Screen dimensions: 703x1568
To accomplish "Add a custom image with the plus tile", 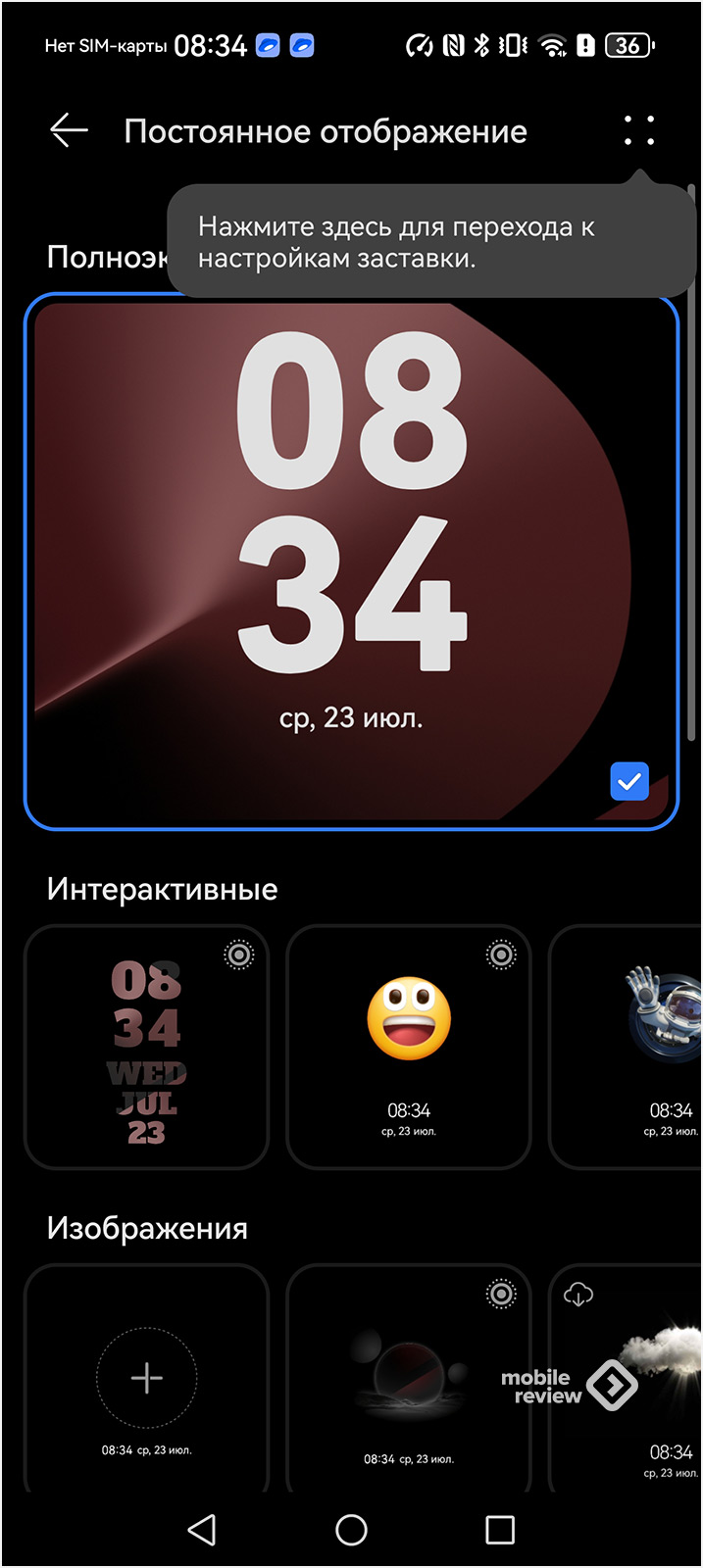I will (x=146, y=1377).
